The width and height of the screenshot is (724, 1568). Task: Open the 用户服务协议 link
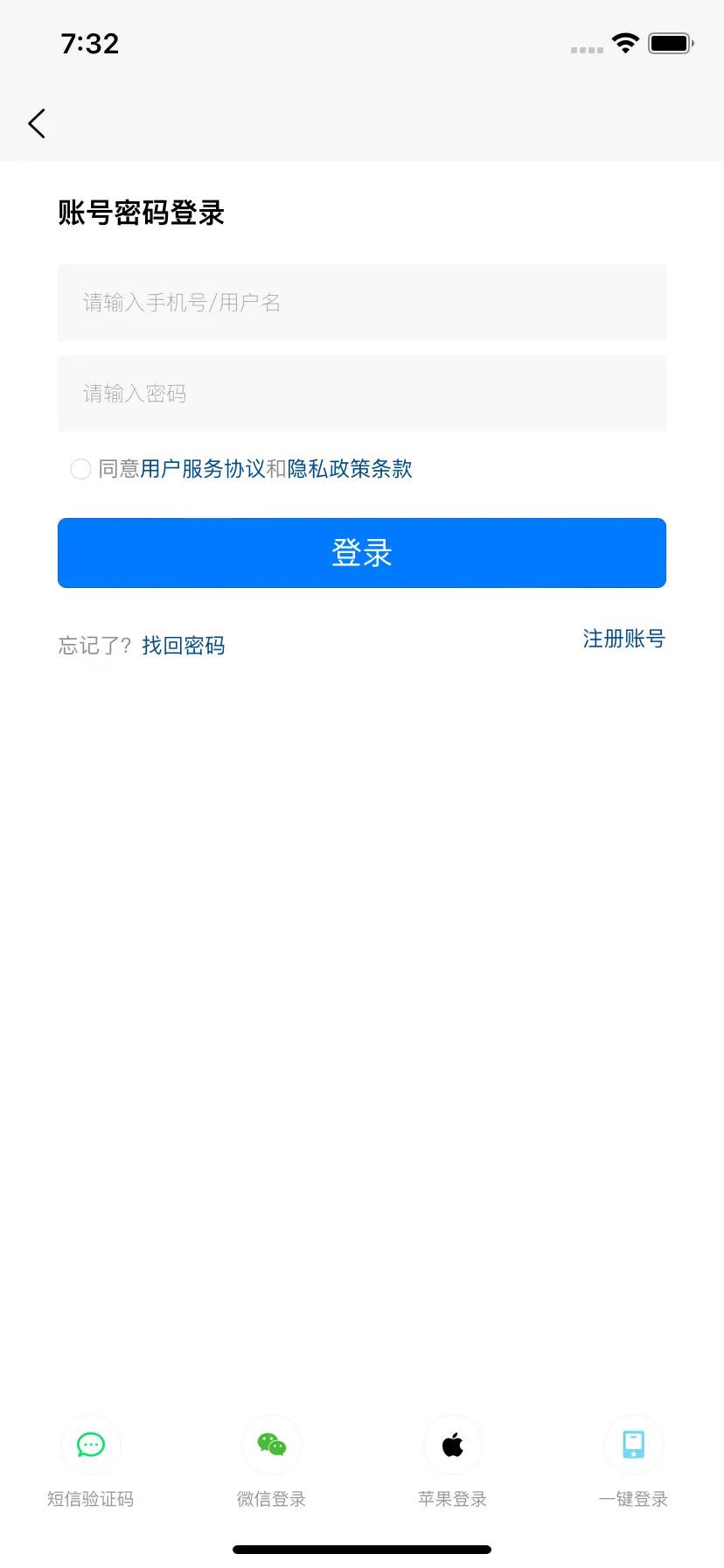pyautogui.click(x=202, y=469)
